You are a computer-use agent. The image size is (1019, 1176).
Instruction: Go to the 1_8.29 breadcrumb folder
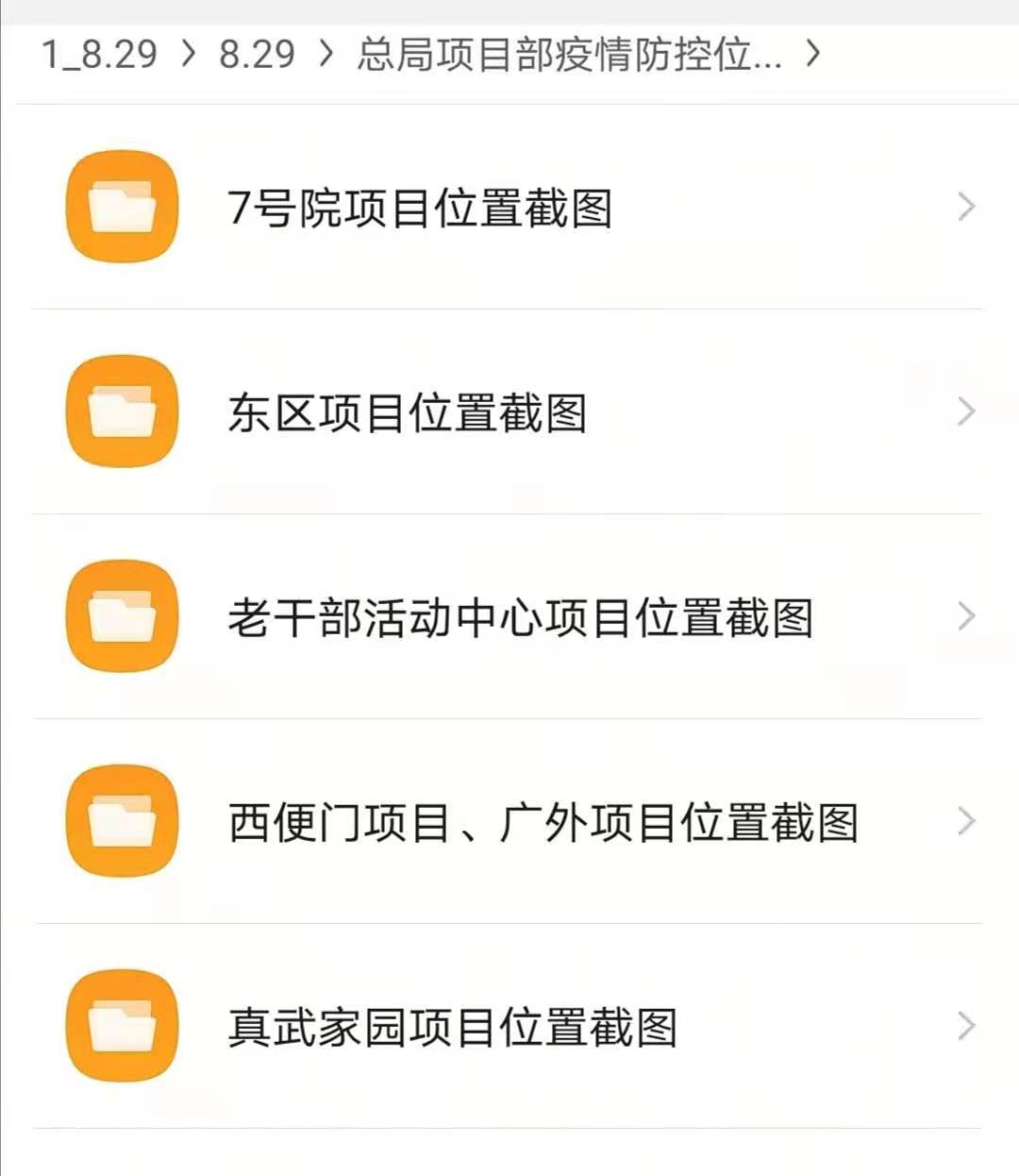[x=99, y=54]
